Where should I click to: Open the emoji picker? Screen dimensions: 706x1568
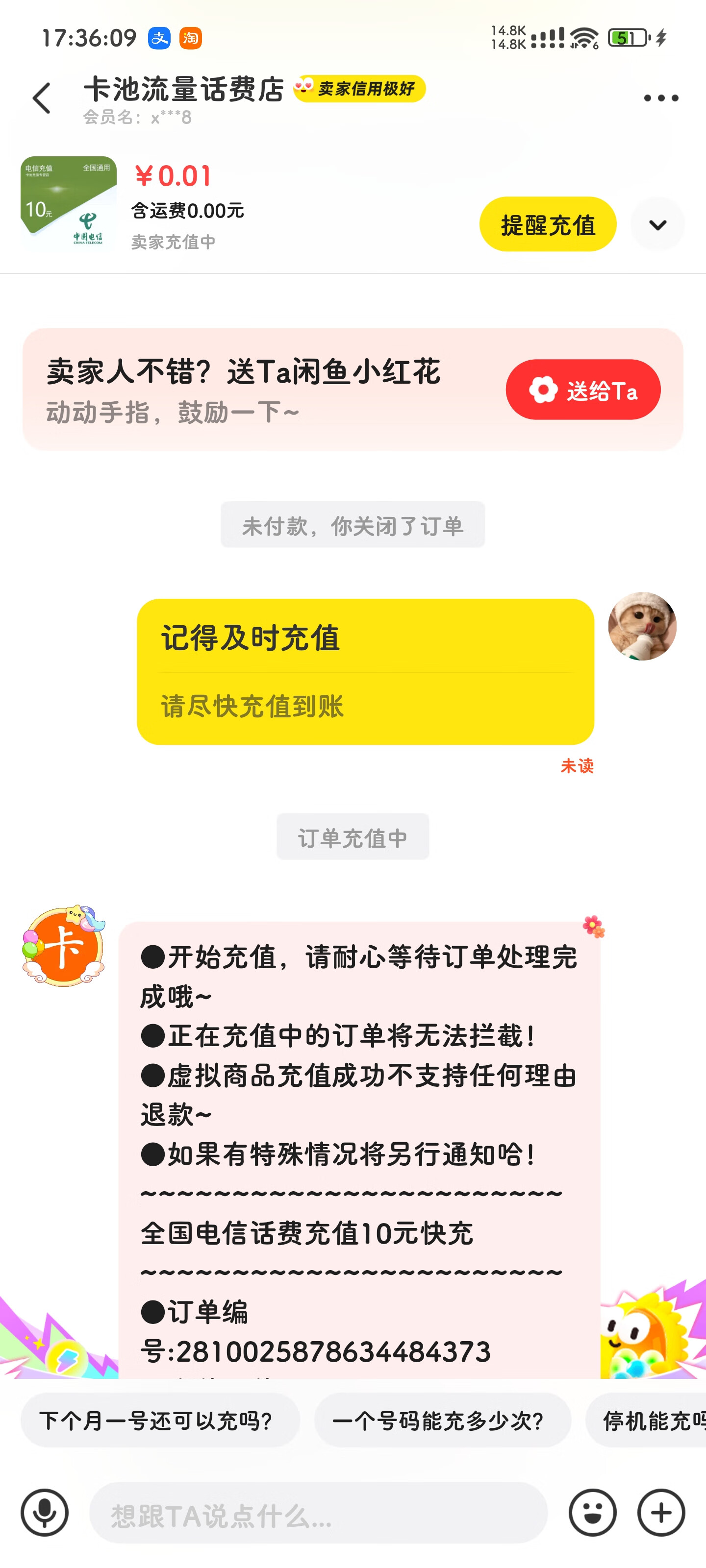[x=592, y=1513]
